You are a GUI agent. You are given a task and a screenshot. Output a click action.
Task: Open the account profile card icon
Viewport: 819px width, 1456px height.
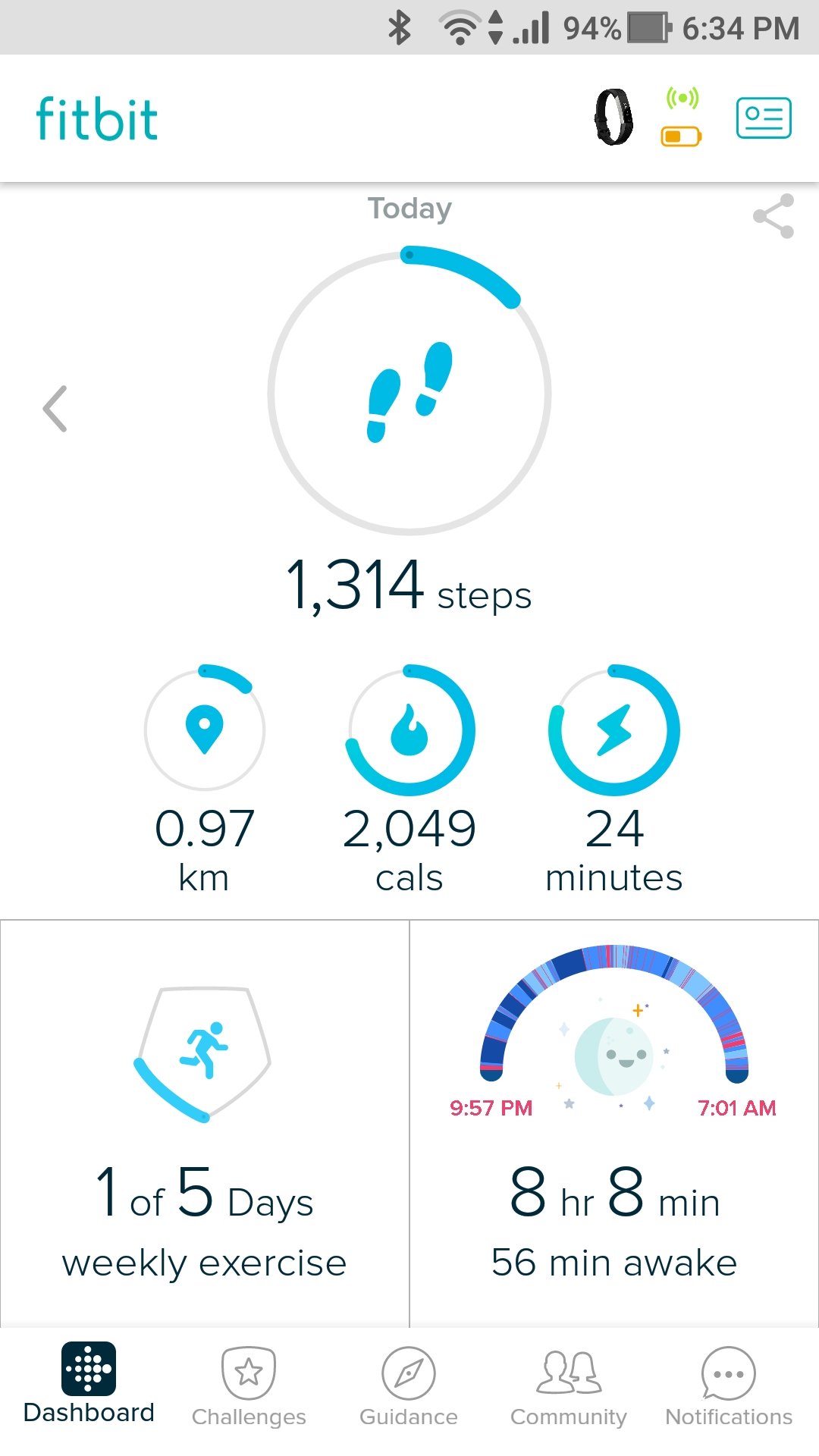pos(763,118)
